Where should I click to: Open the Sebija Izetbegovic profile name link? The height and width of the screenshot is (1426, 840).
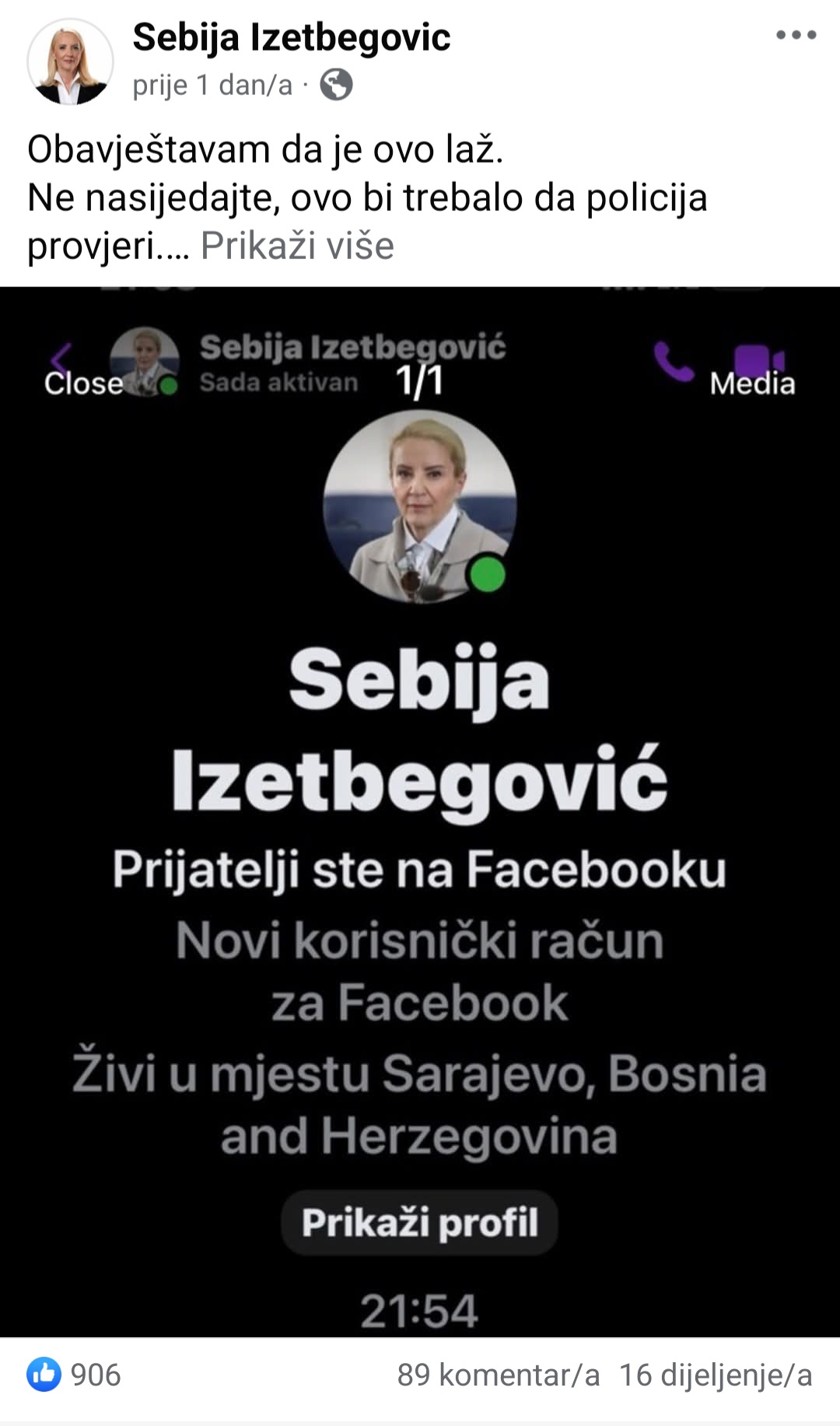coord(291,37)
